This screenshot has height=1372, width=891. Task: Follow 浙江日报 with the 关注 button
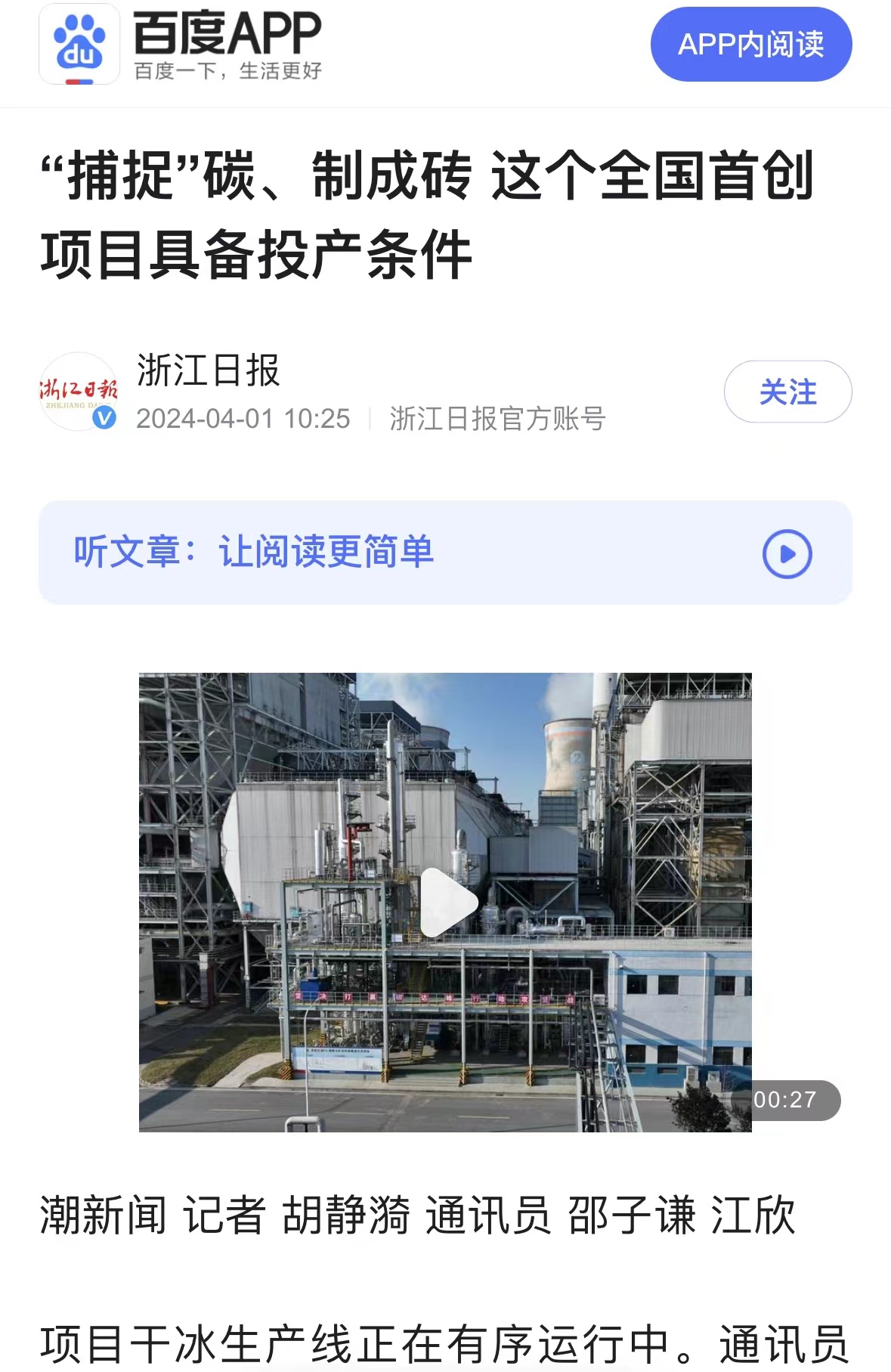coord(787,392)
